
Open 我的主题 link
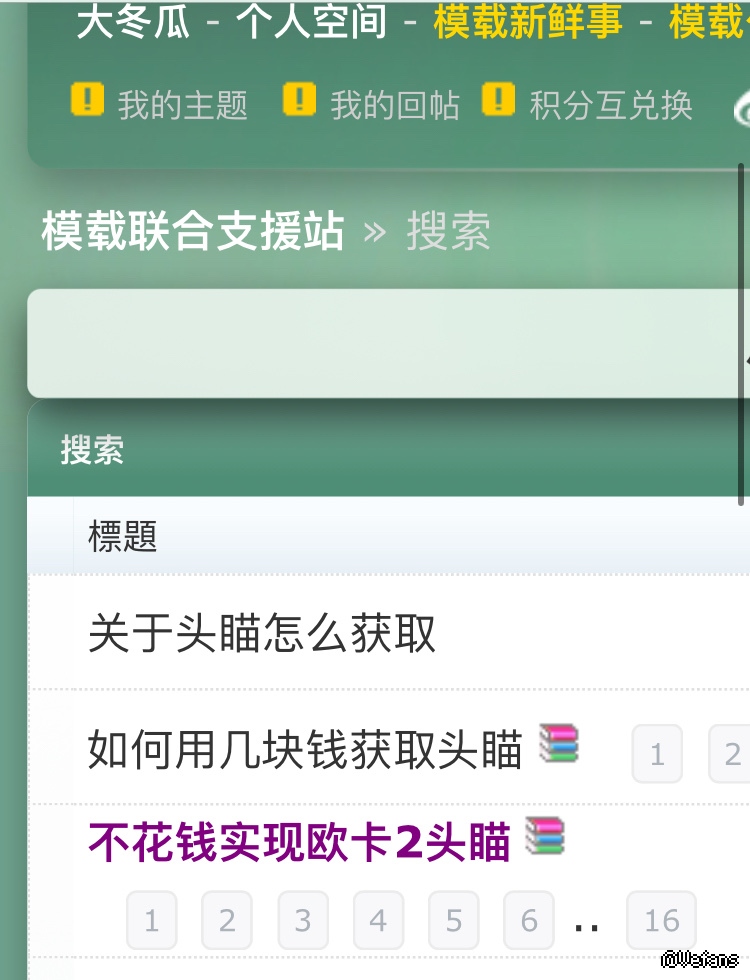click(x=182, y=104)
